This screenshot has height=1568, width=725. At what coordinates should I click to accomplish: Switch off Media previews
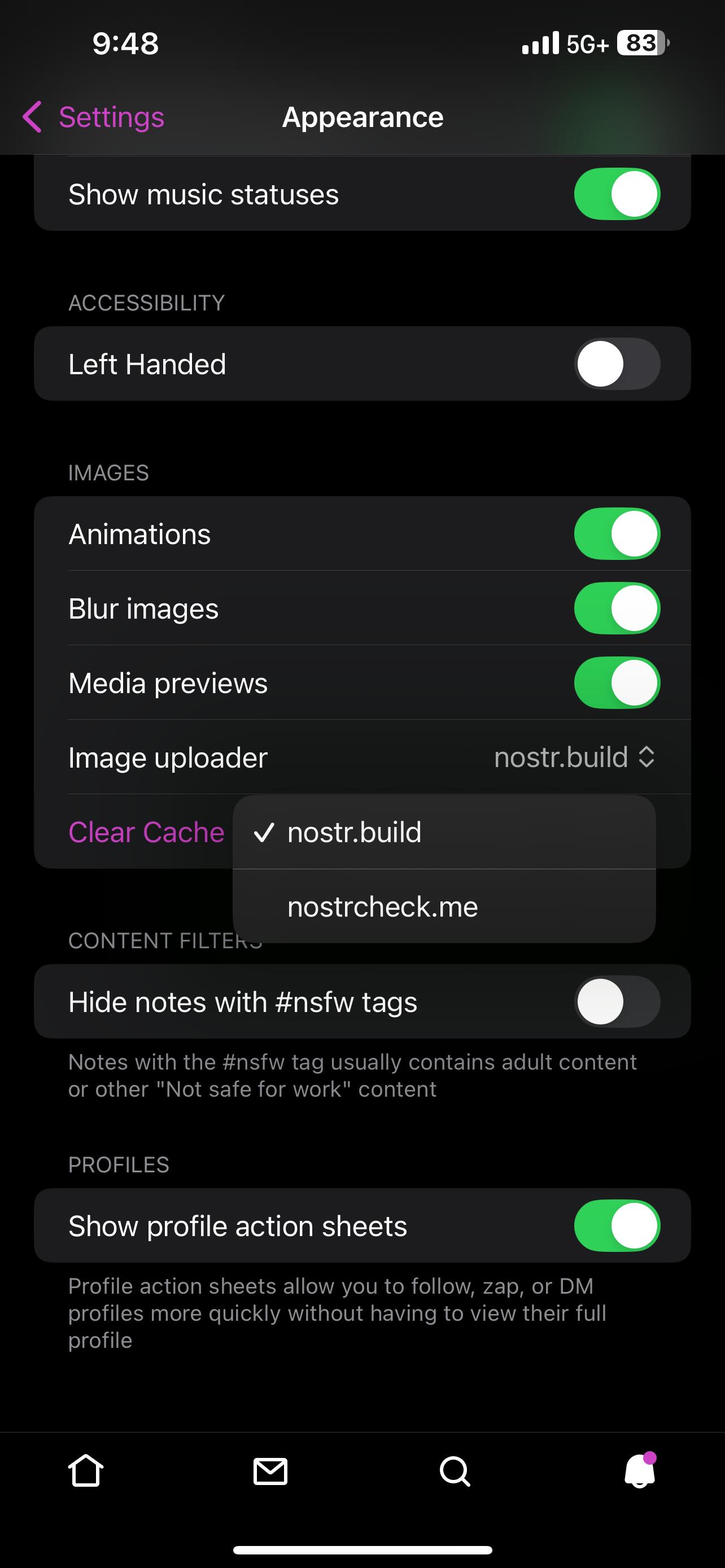617,683
